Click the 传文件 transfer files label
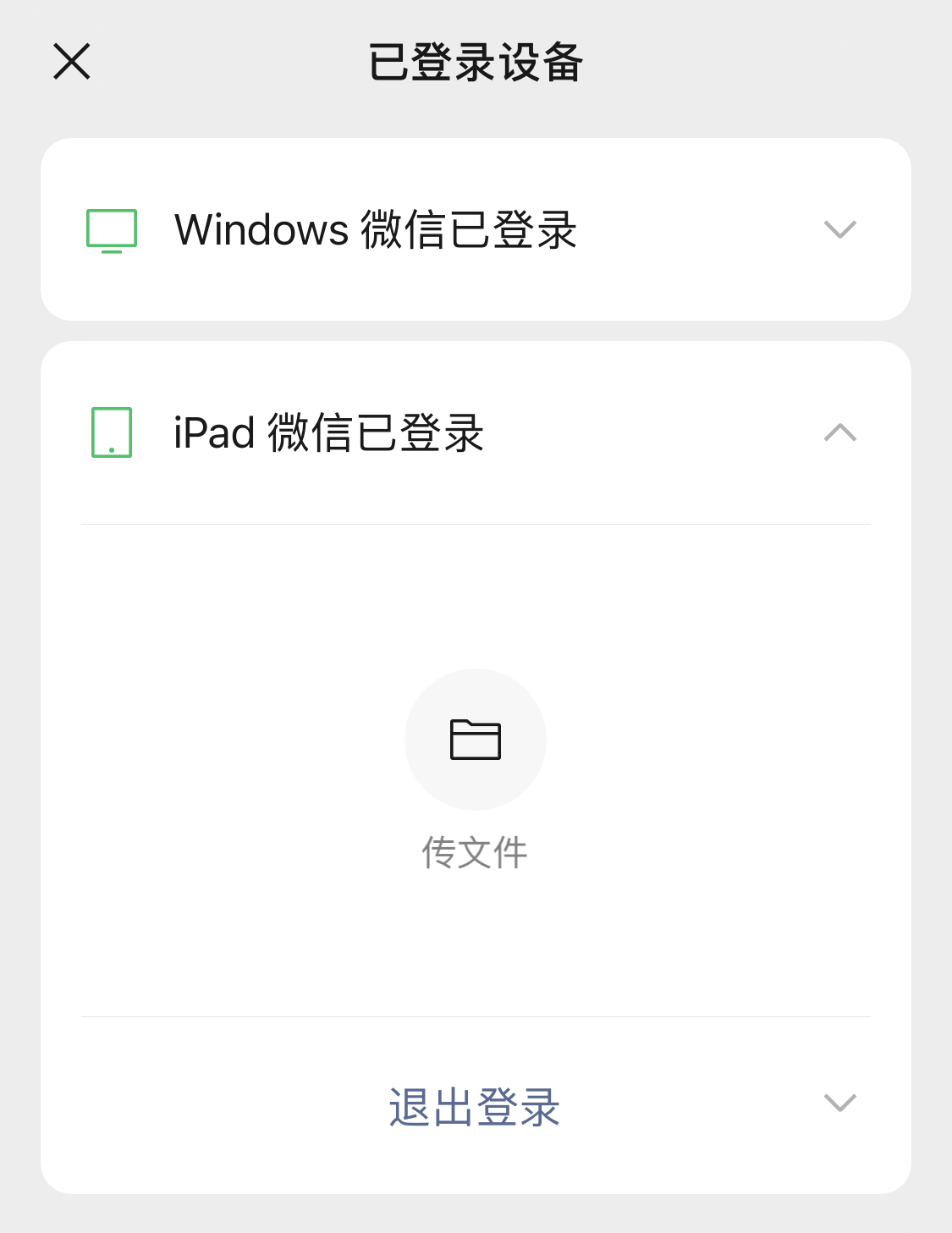This screenshot has height=1233, width=952. pos(475,853)
